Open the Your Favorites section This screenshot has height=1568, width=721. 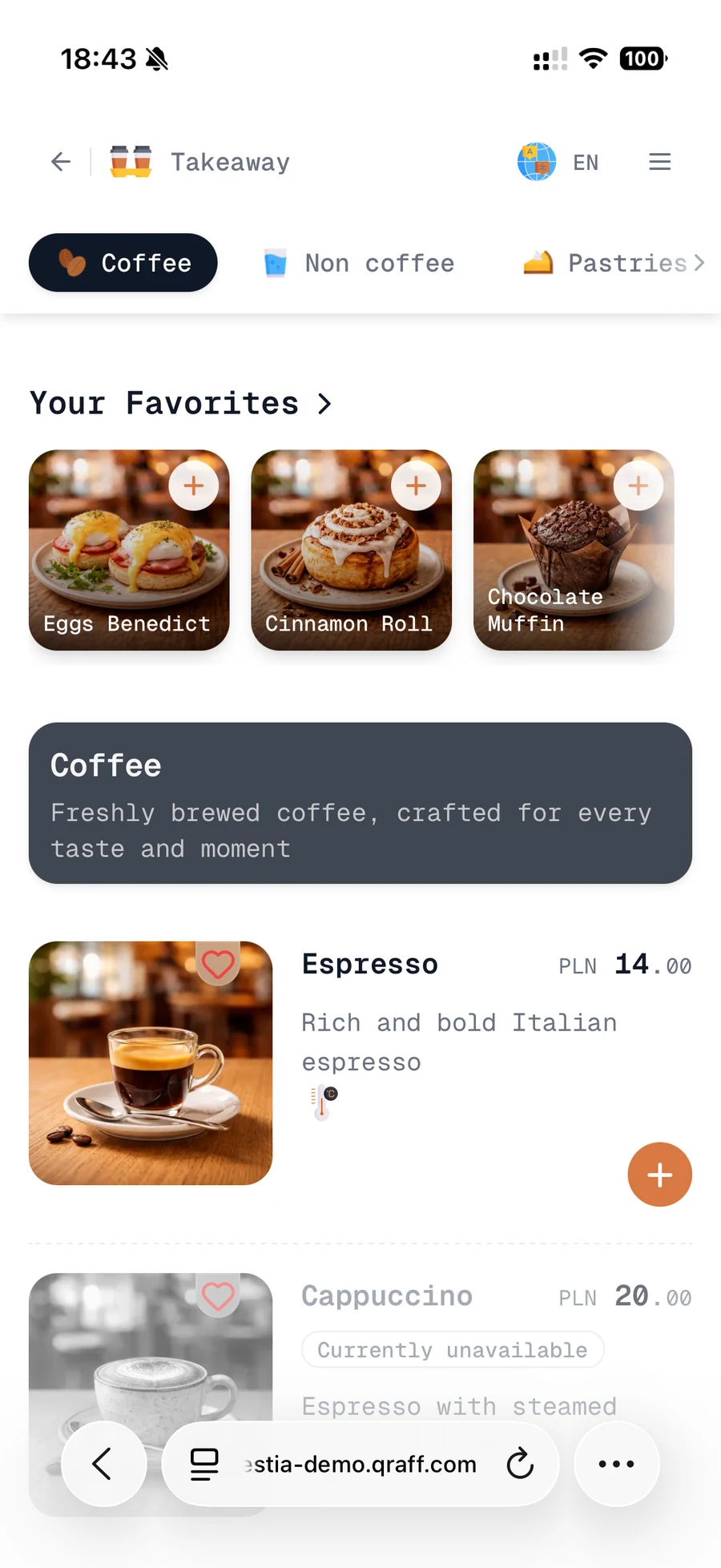[180, 403]
